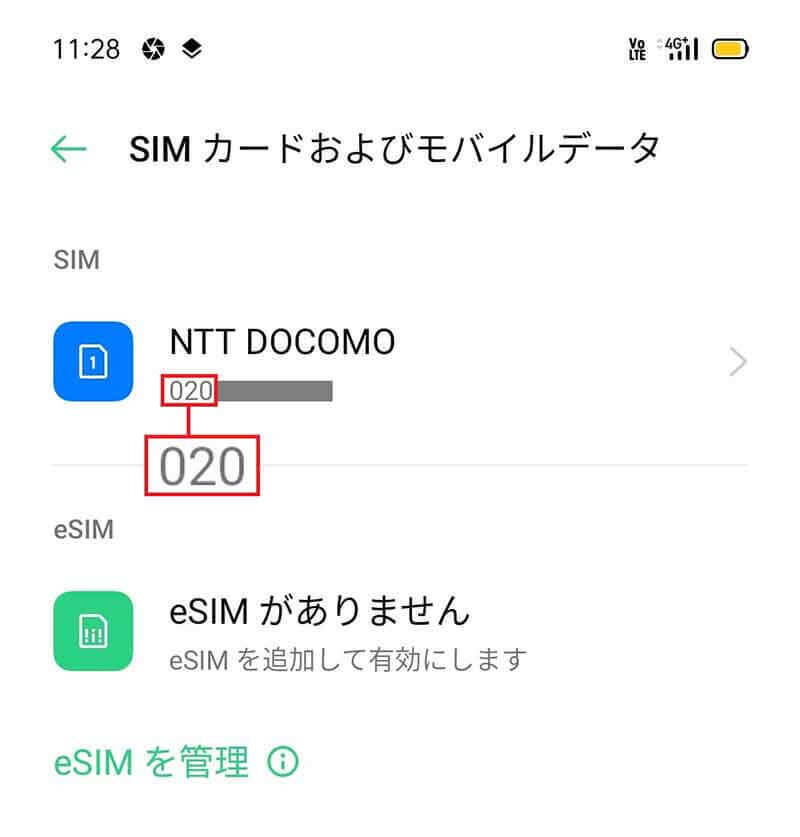Open the eSIM を管理 link
The width and height of the screenshot is (800, 837).
pyautogui.click(x=151, y=763)
